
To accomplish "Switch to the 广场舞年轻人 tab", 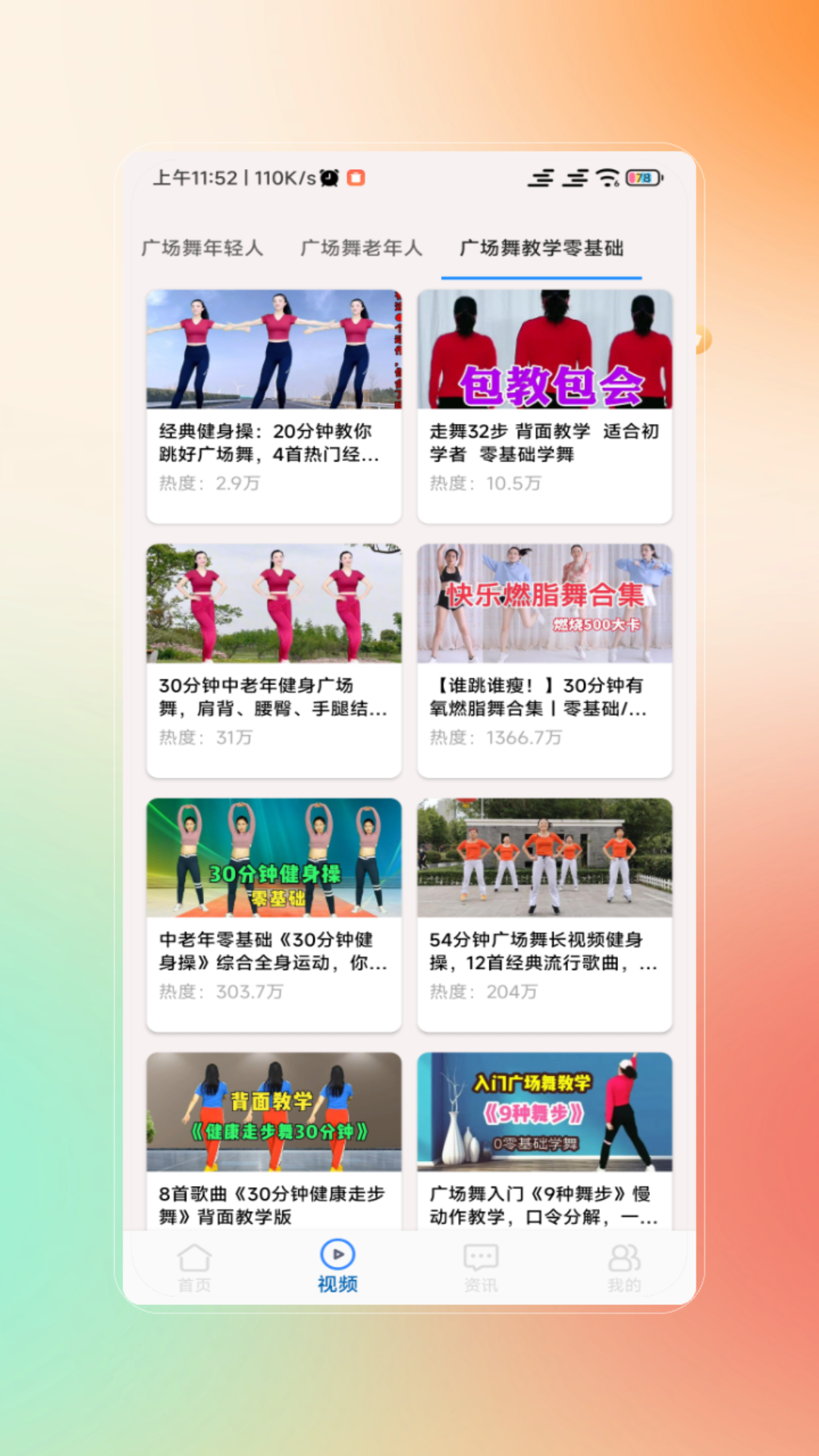I will coord(202,248).
